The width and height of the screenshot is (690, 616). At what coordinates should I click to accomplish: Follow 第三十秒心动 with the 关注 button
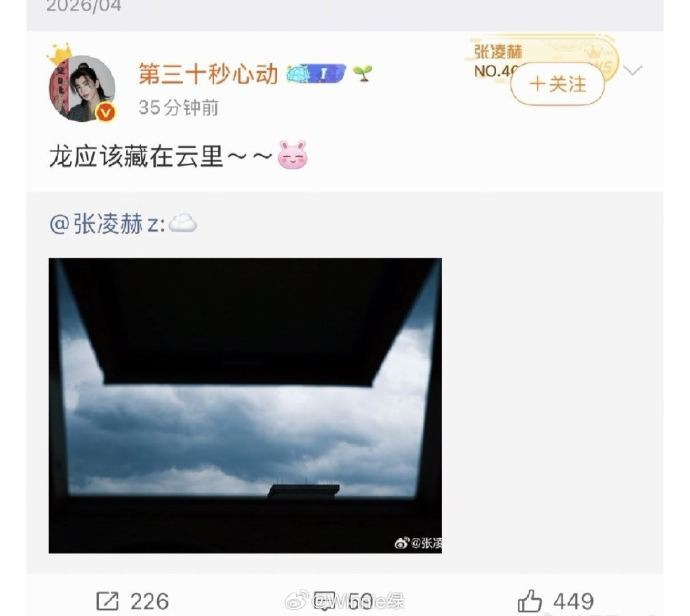(x=558, y=84)
